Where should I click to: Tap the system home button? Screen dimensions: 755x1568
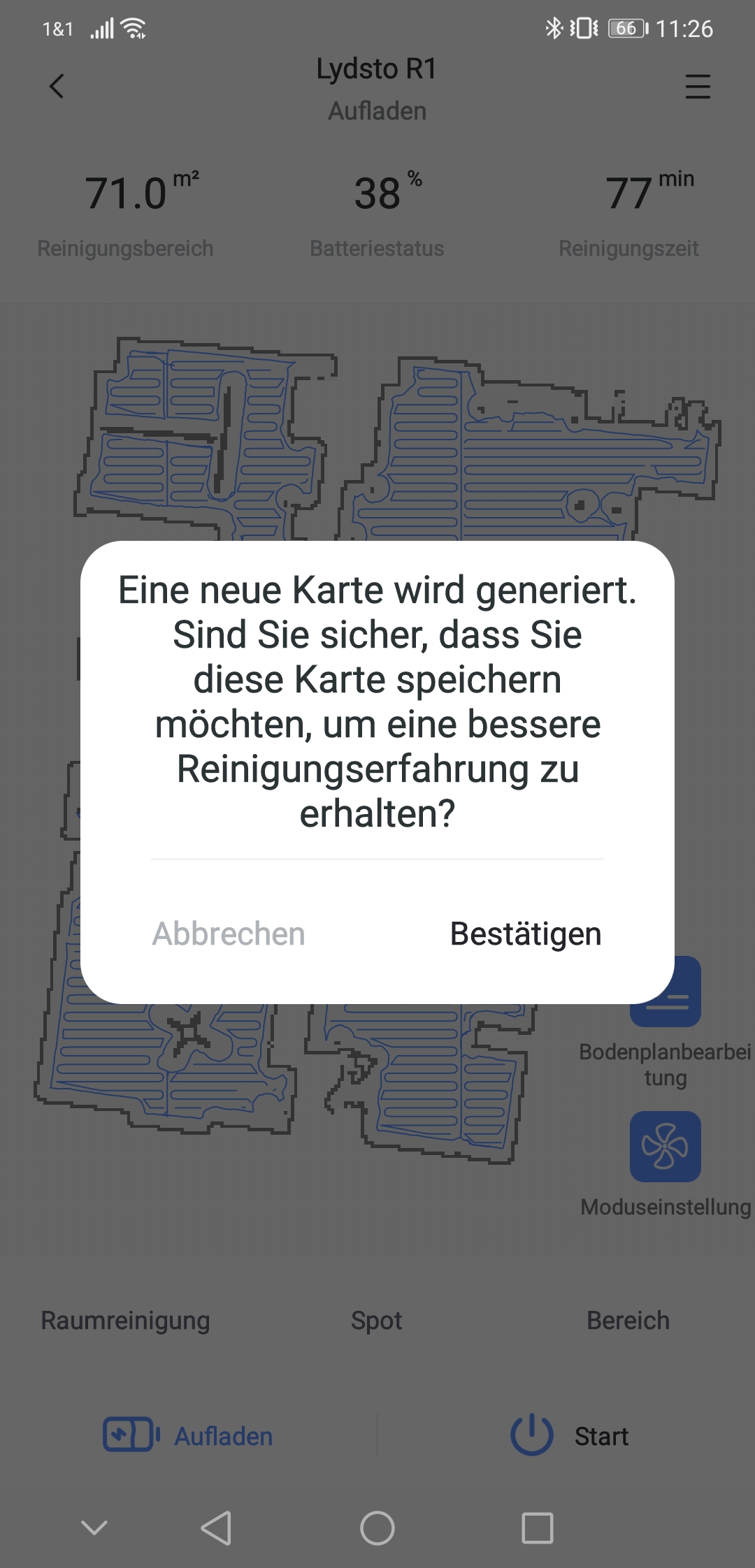(x=377, y=1528)
